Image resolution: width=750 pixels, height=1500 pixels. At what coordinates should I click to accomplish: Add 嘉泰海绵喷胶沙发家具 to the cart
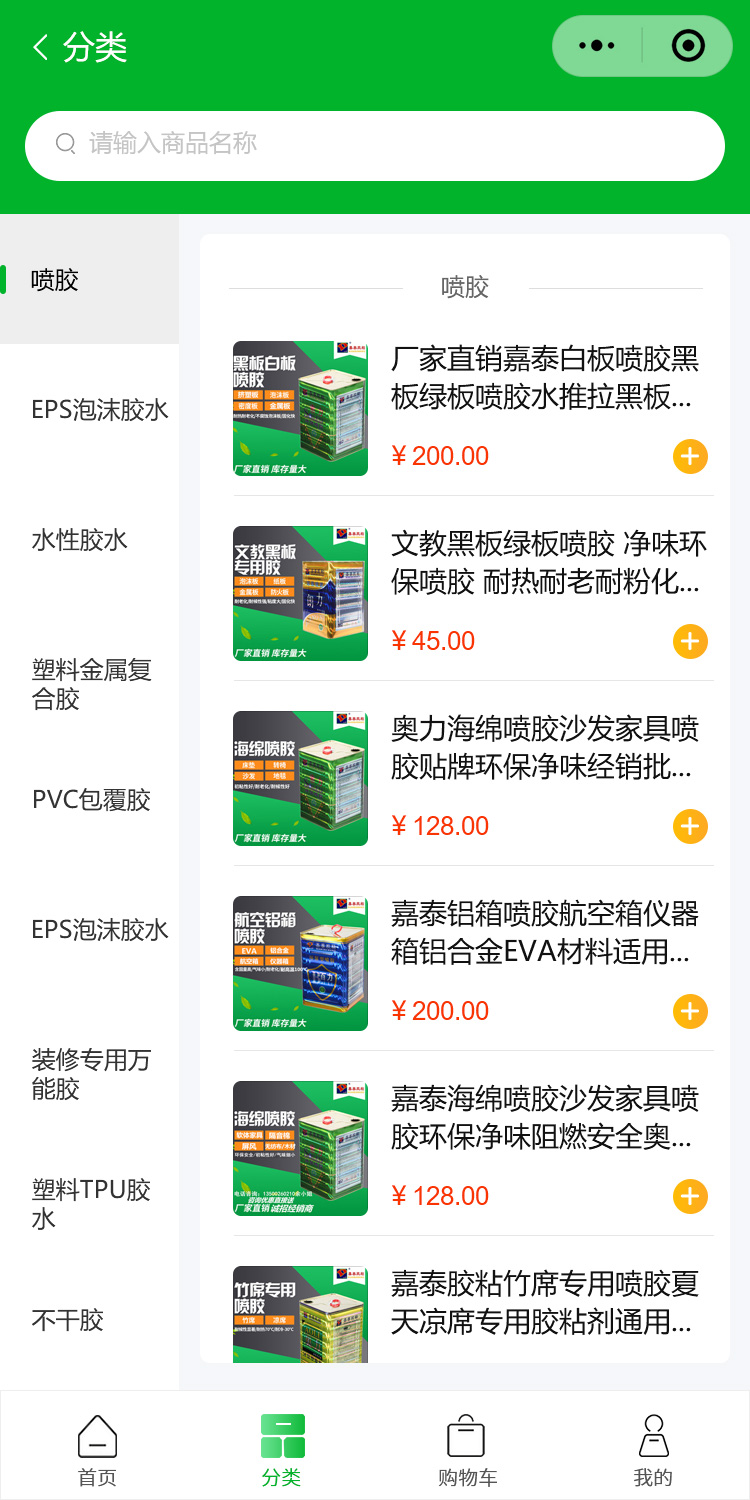[x=690, y=1196]
